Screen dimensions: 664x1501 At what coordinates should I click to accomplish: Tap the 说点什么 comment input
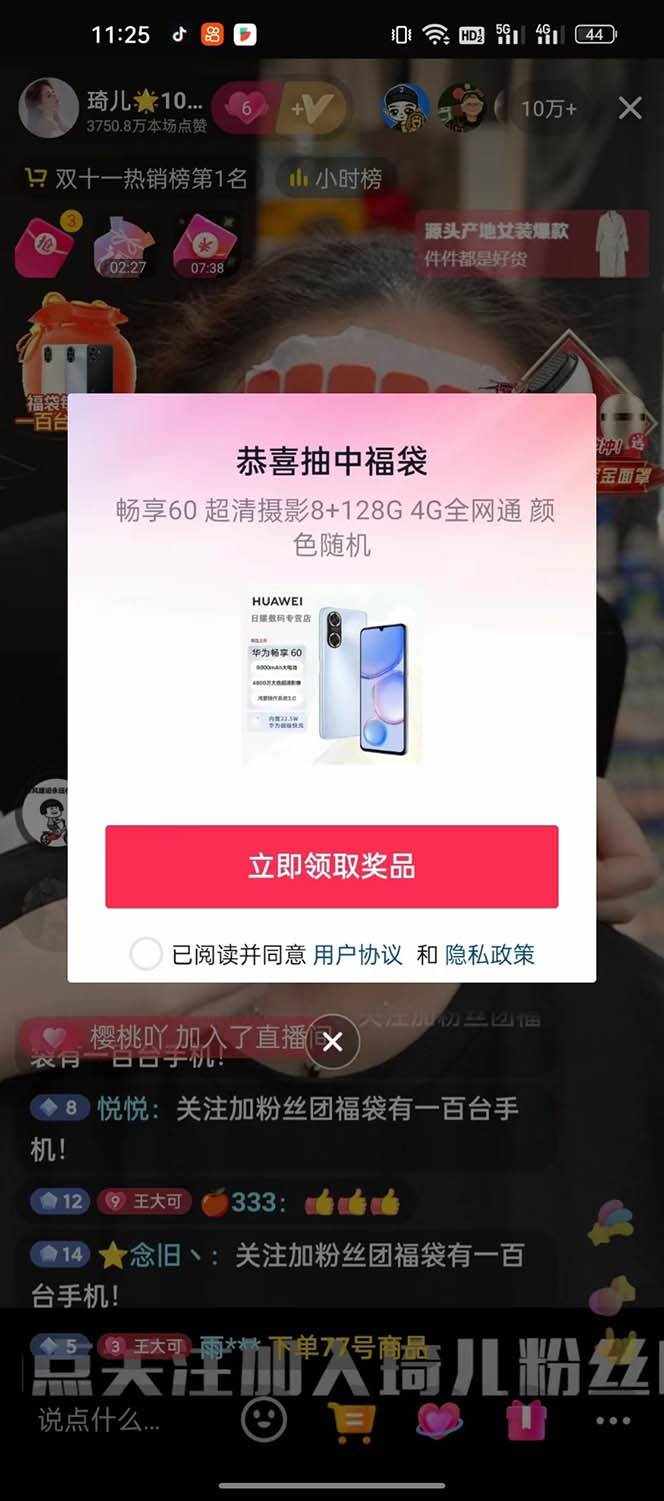pos(100,1419)
